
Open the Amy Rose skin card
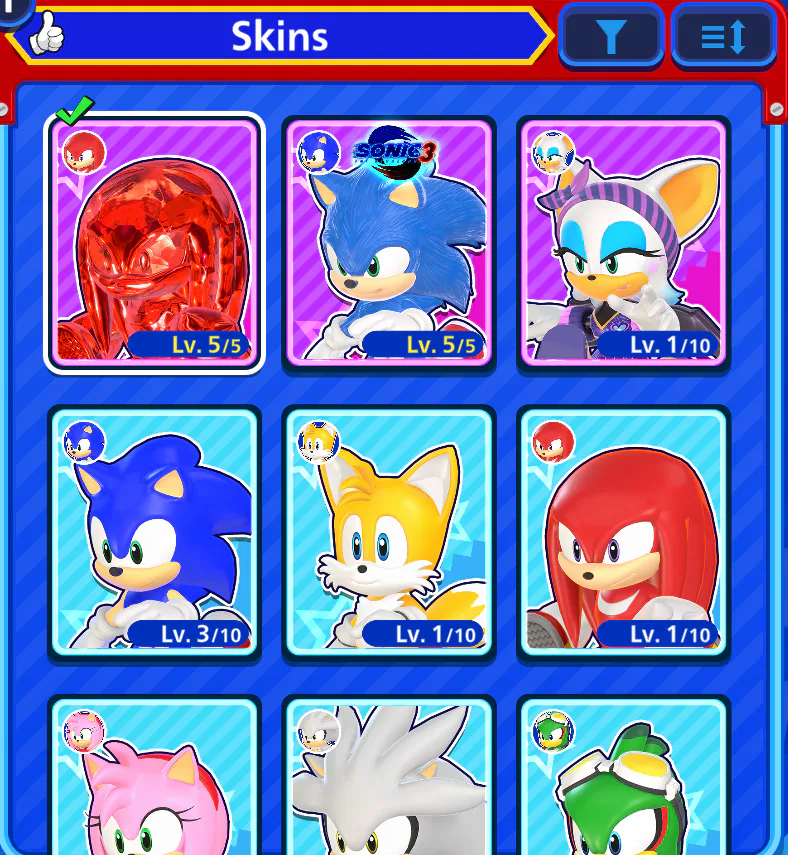click(154, 780)
